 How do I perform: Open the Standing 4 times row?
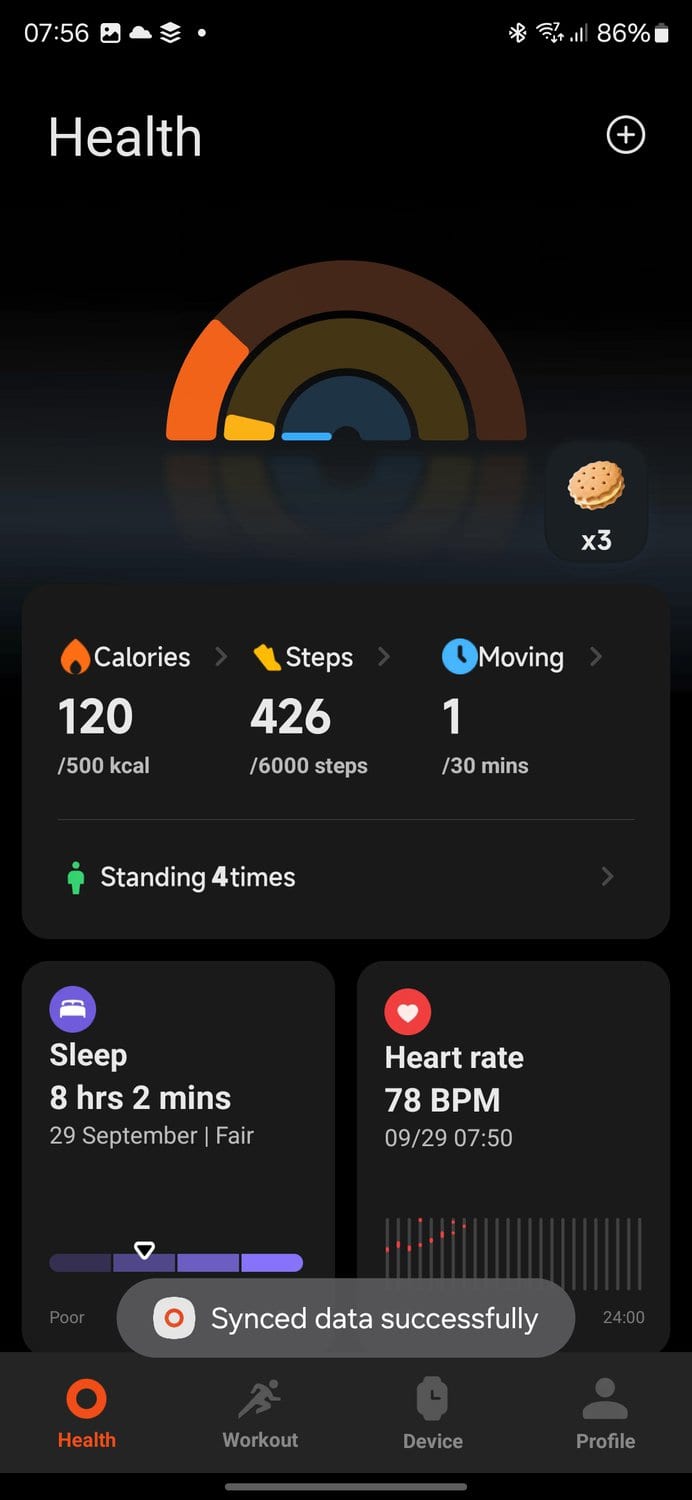click(x=345, y=877)
